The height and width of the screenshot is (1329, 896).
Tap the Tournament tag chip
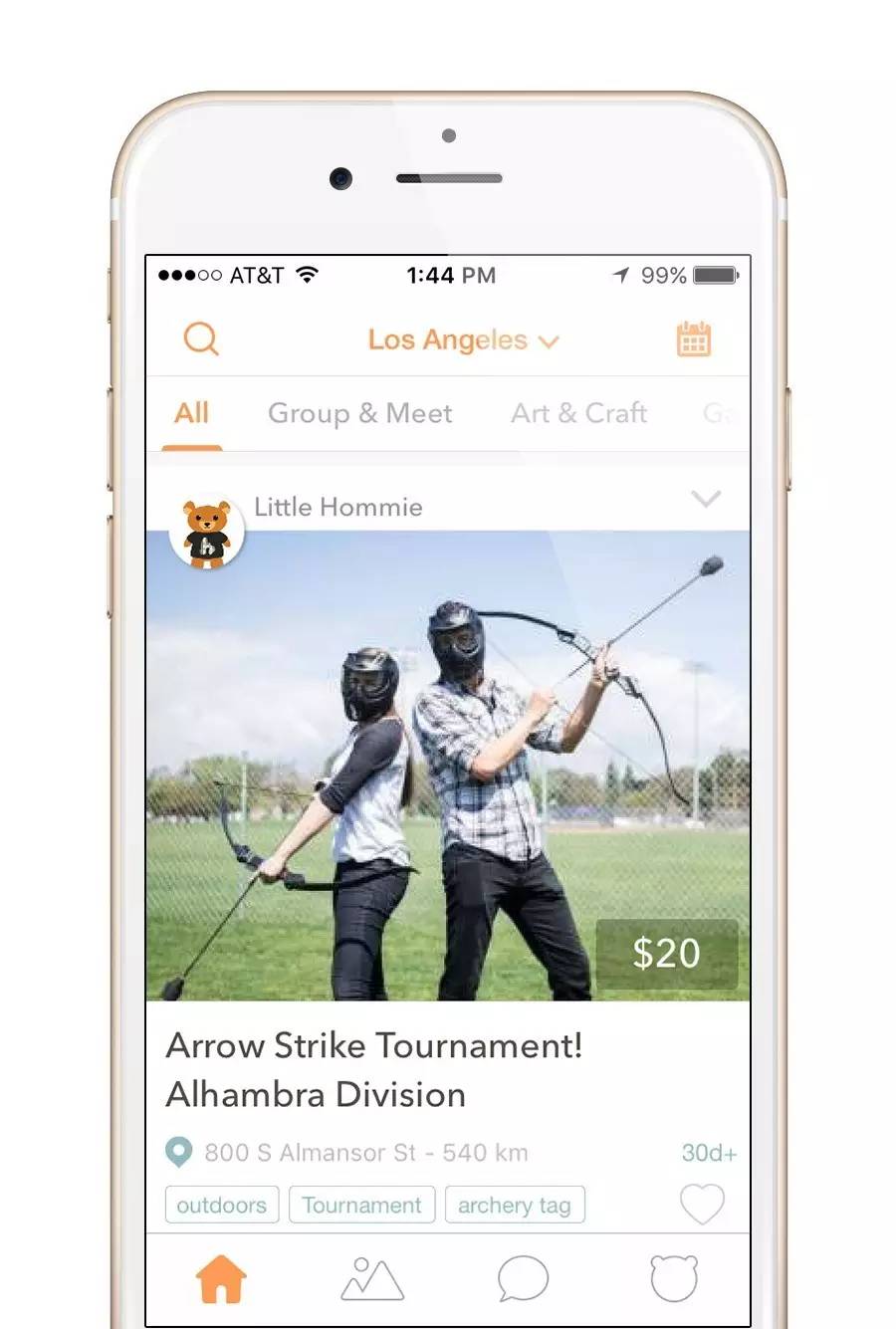pos(361,1206)
